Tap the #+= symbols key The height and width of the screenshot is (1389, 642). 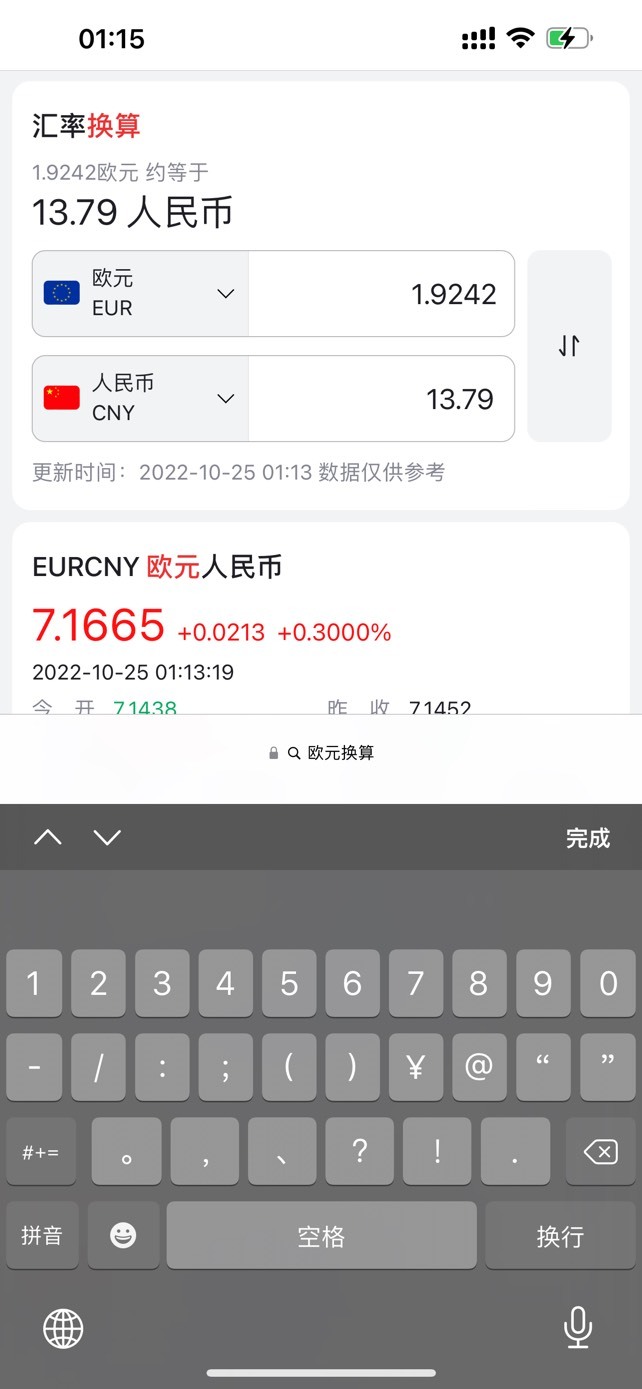[41, 1152]
